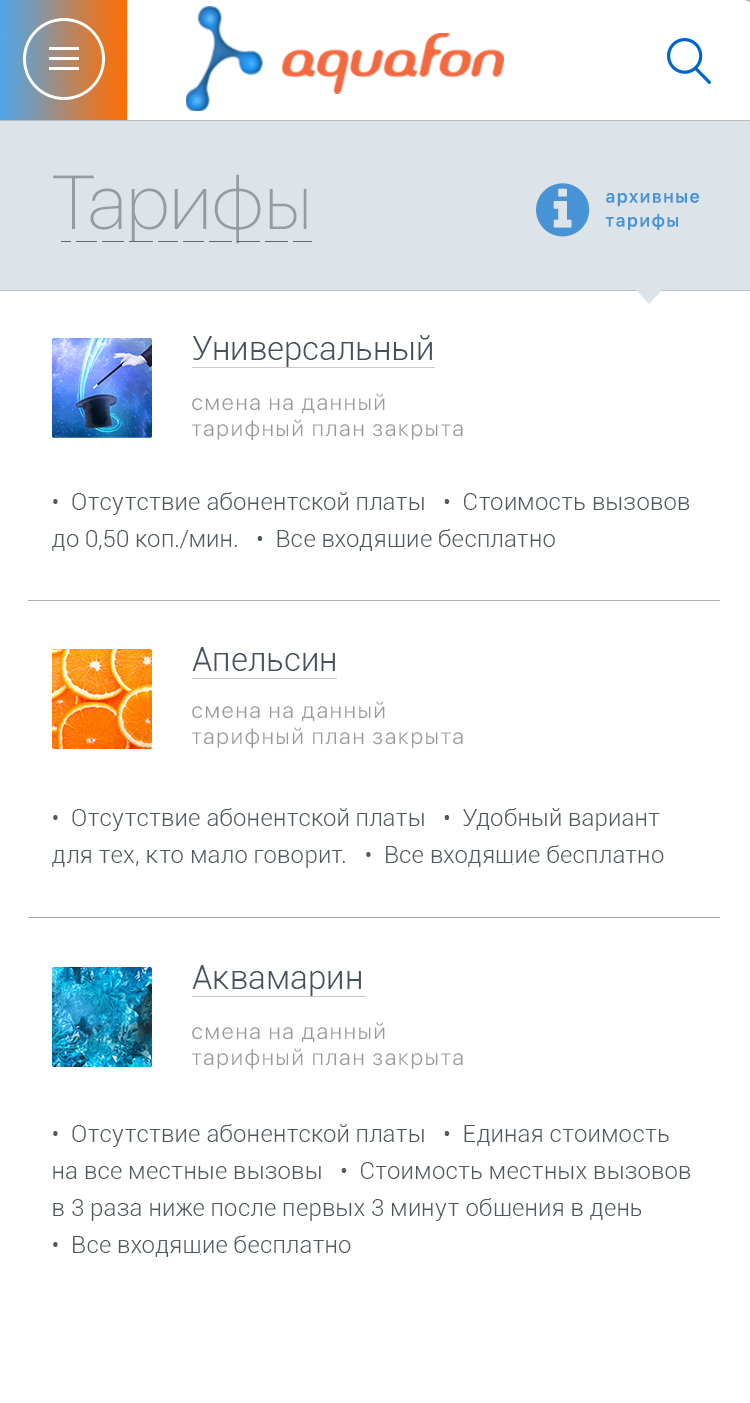Open the hamburger menu
Screen dimensions: 750x1403
pos(64,60)
